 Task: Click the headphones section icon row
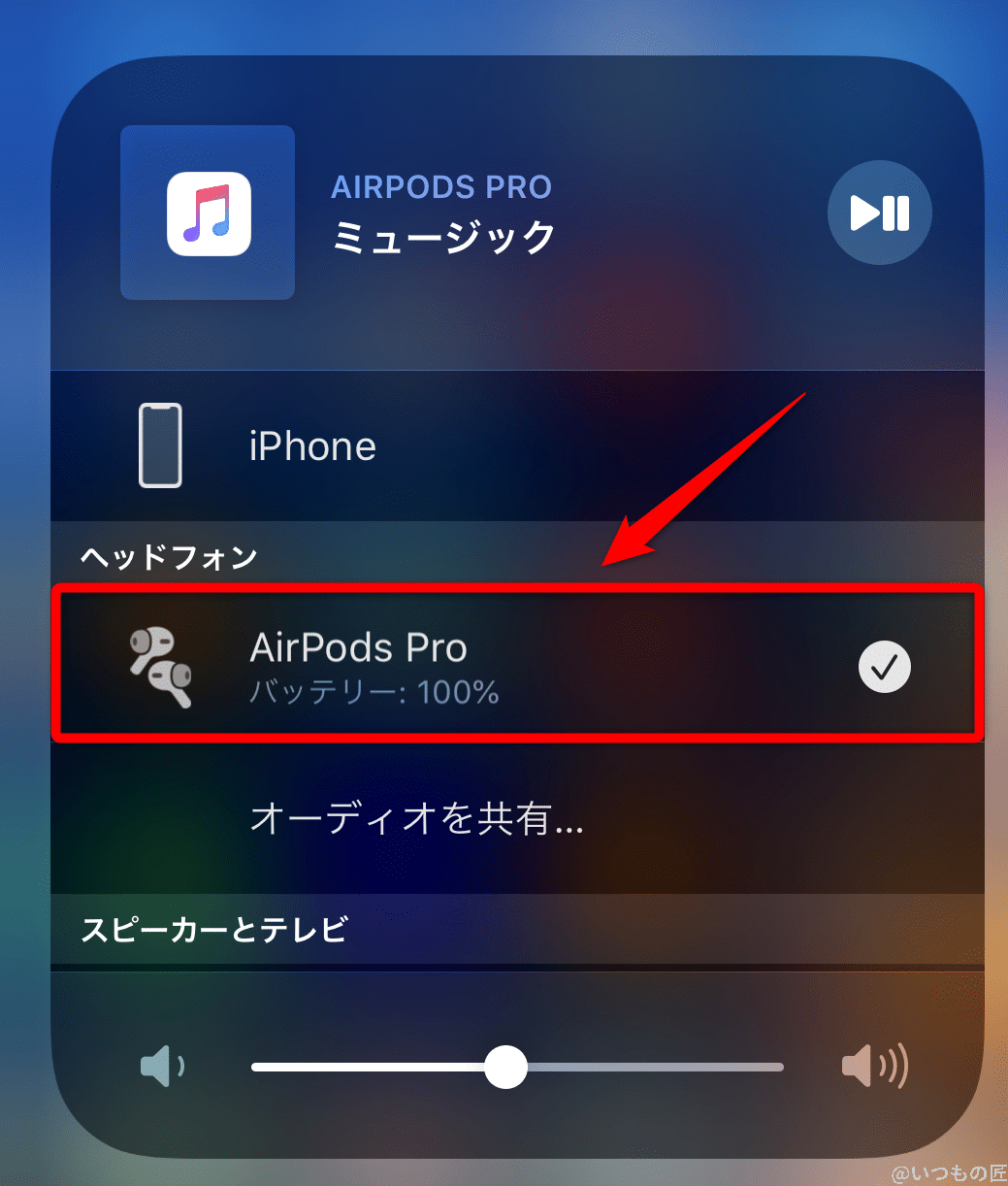click(x=167, y=557)
